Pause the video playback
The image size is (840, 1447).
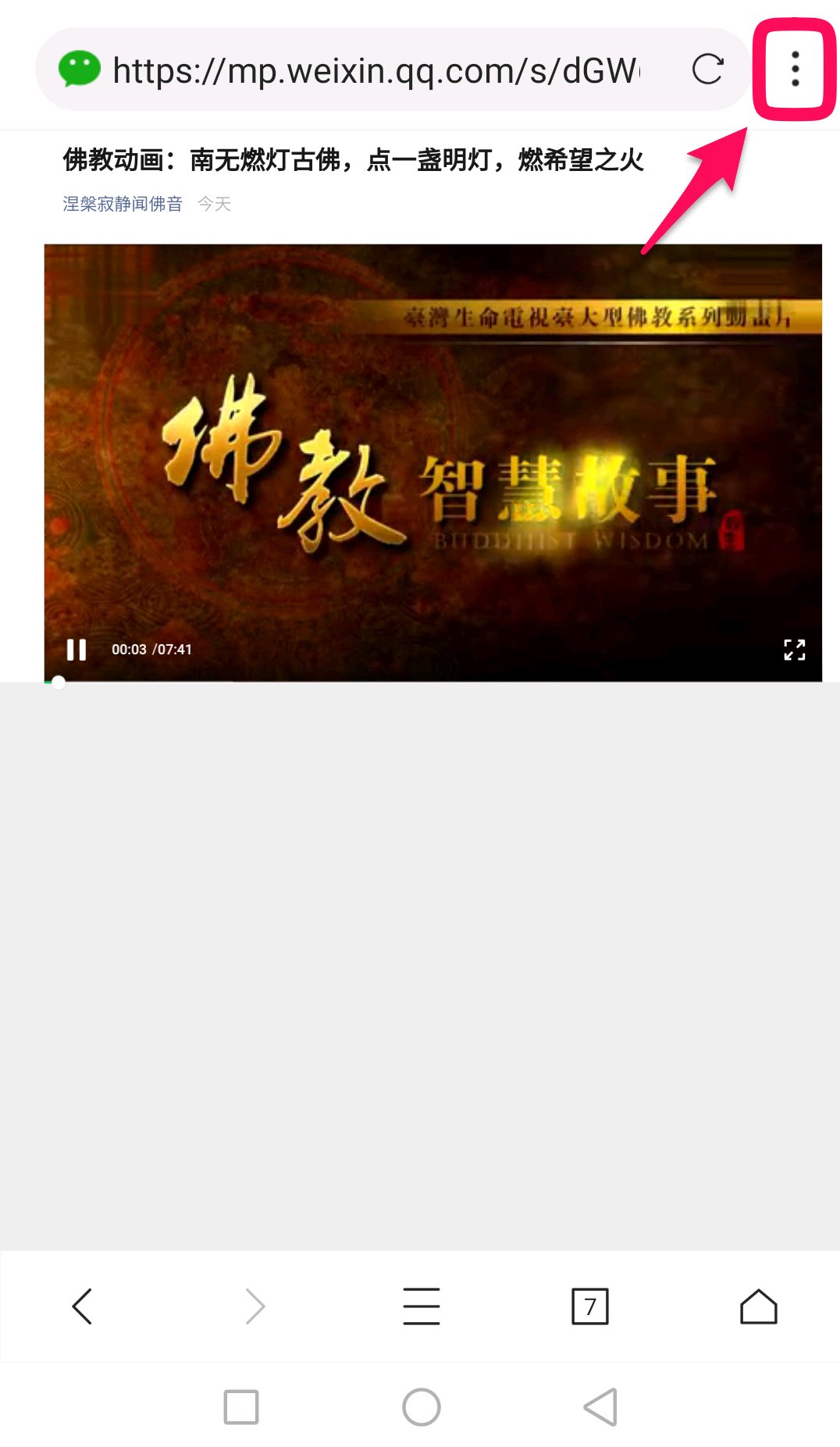[x=77, y=649]
